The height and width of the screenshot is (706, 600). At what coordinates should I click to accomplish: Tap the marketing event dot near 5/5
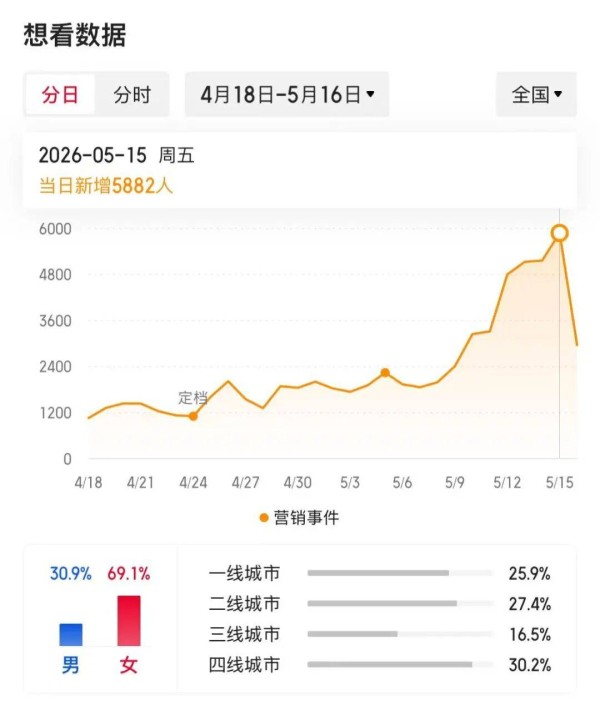(385, 372)
